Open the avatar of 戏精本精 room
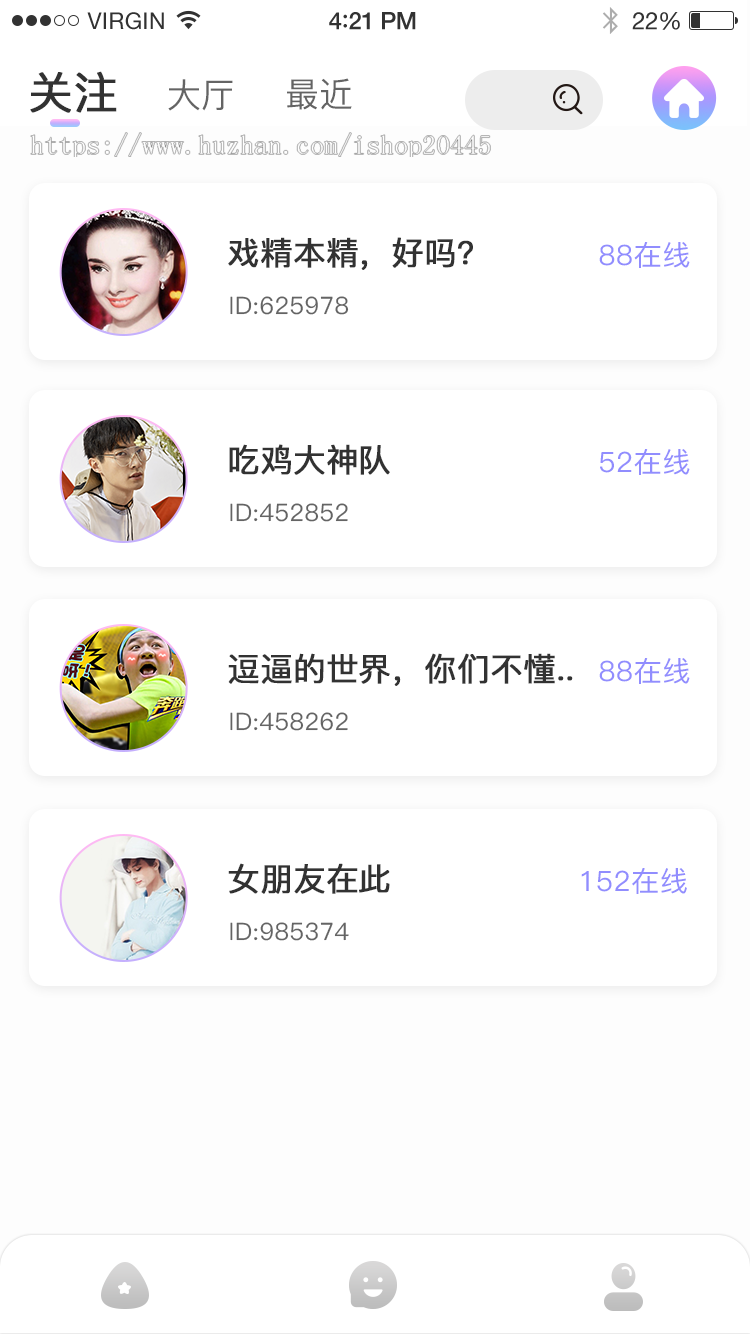Viewport: 750px width, 1334px height. point(123,271)
